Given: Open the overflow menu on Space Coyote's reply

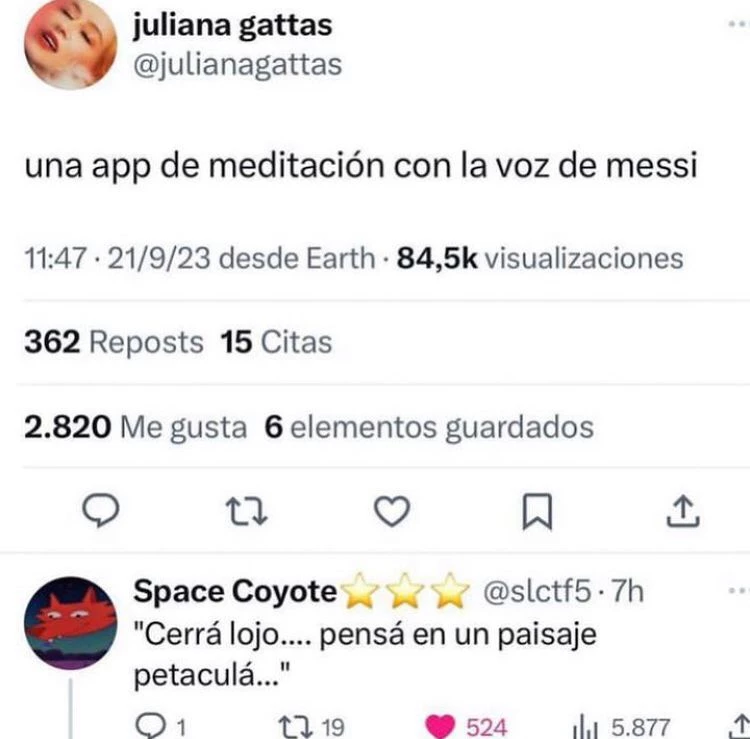Looking at the screenshot, I should [739, 593].
